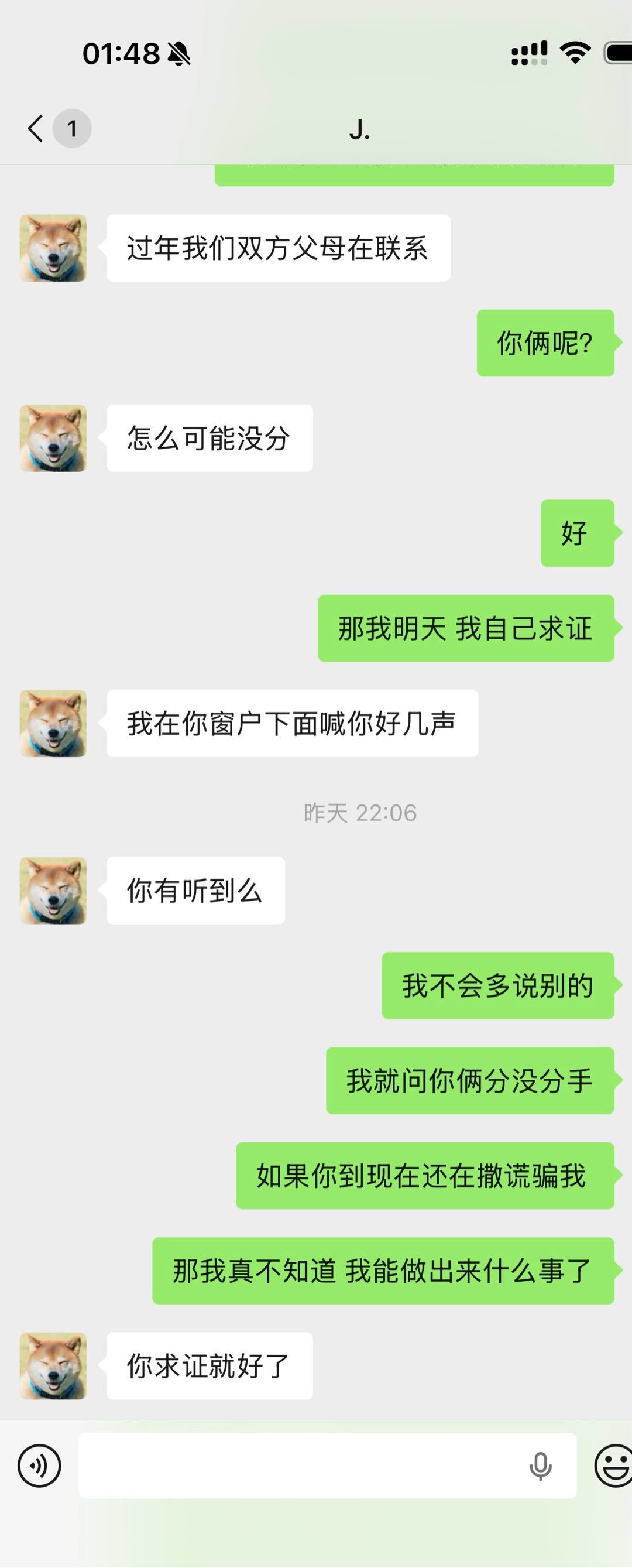This screenshot has height=1568, width=632.
Task: Focus the message text field
Action: pyautogui.click(x=298, y=1466)
